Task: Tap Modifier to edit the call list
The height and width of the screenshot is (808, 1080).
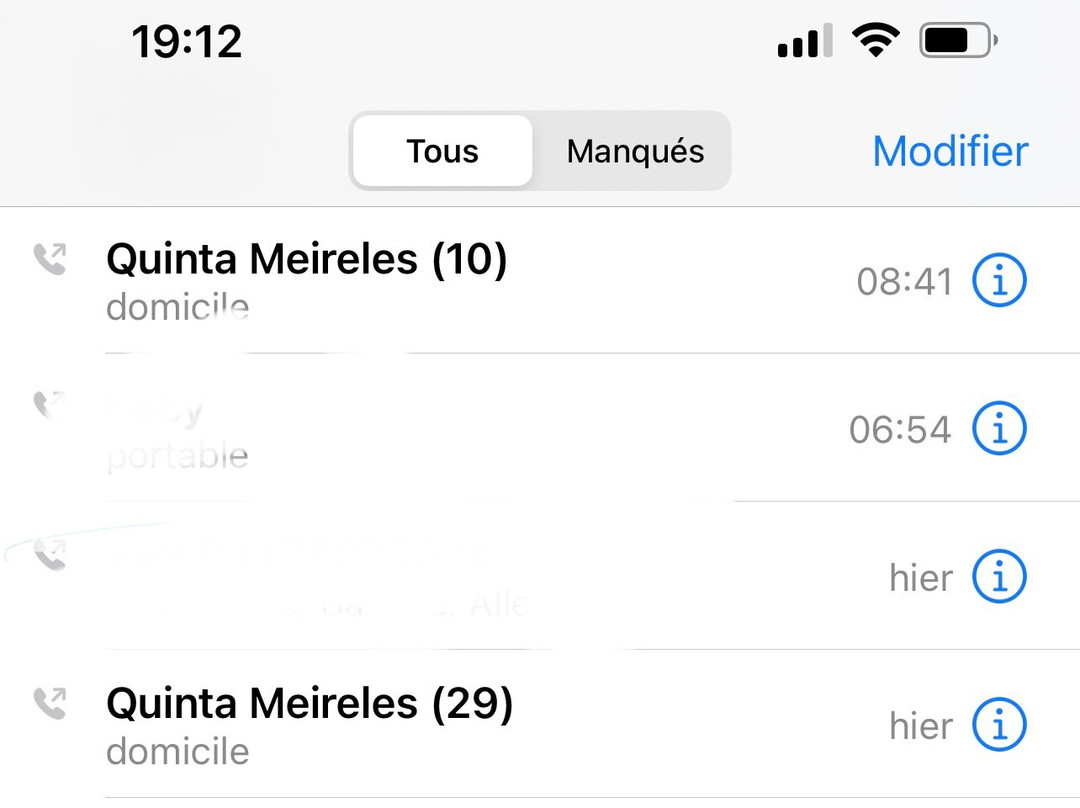Action: [x=950, y=151]
